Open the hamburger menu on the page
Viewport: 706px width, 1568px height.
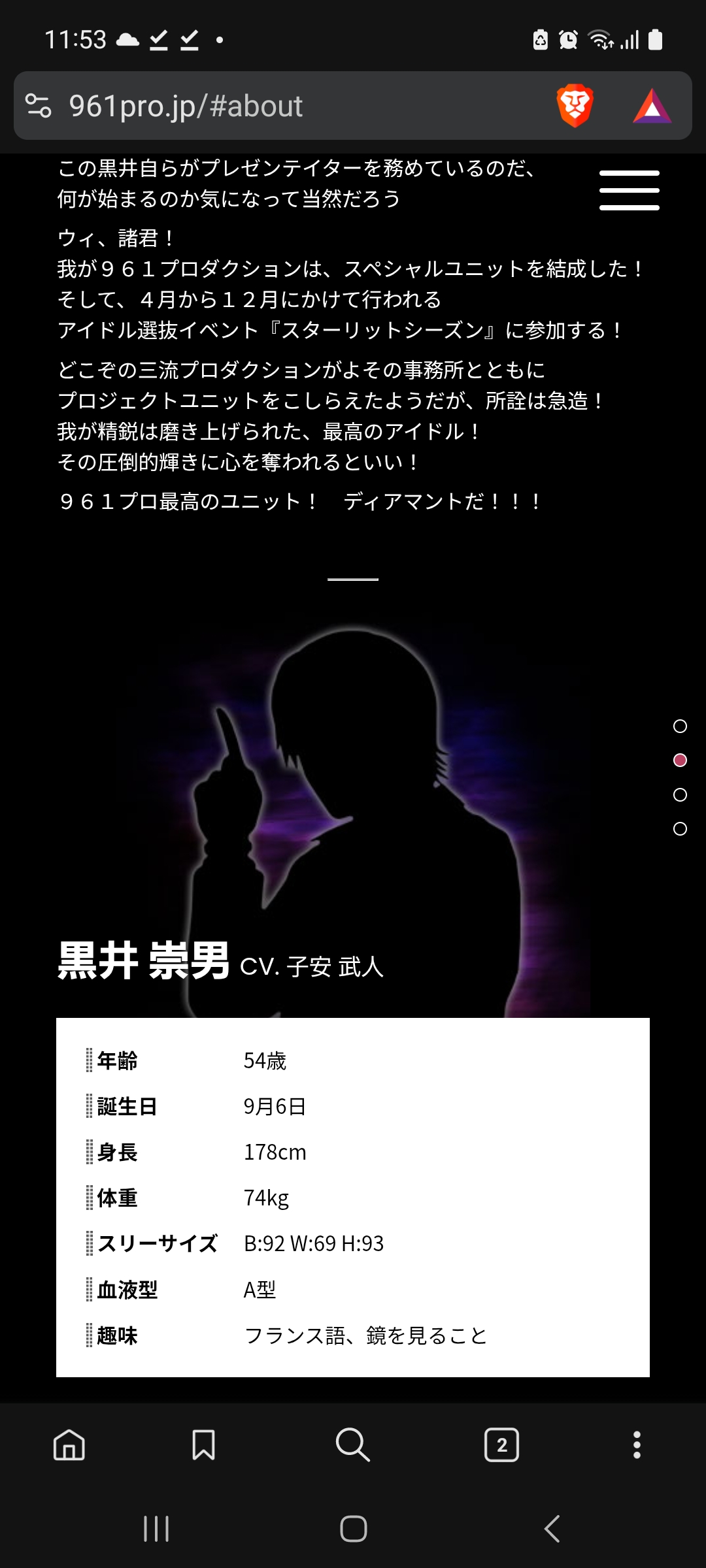click(629, 190)
